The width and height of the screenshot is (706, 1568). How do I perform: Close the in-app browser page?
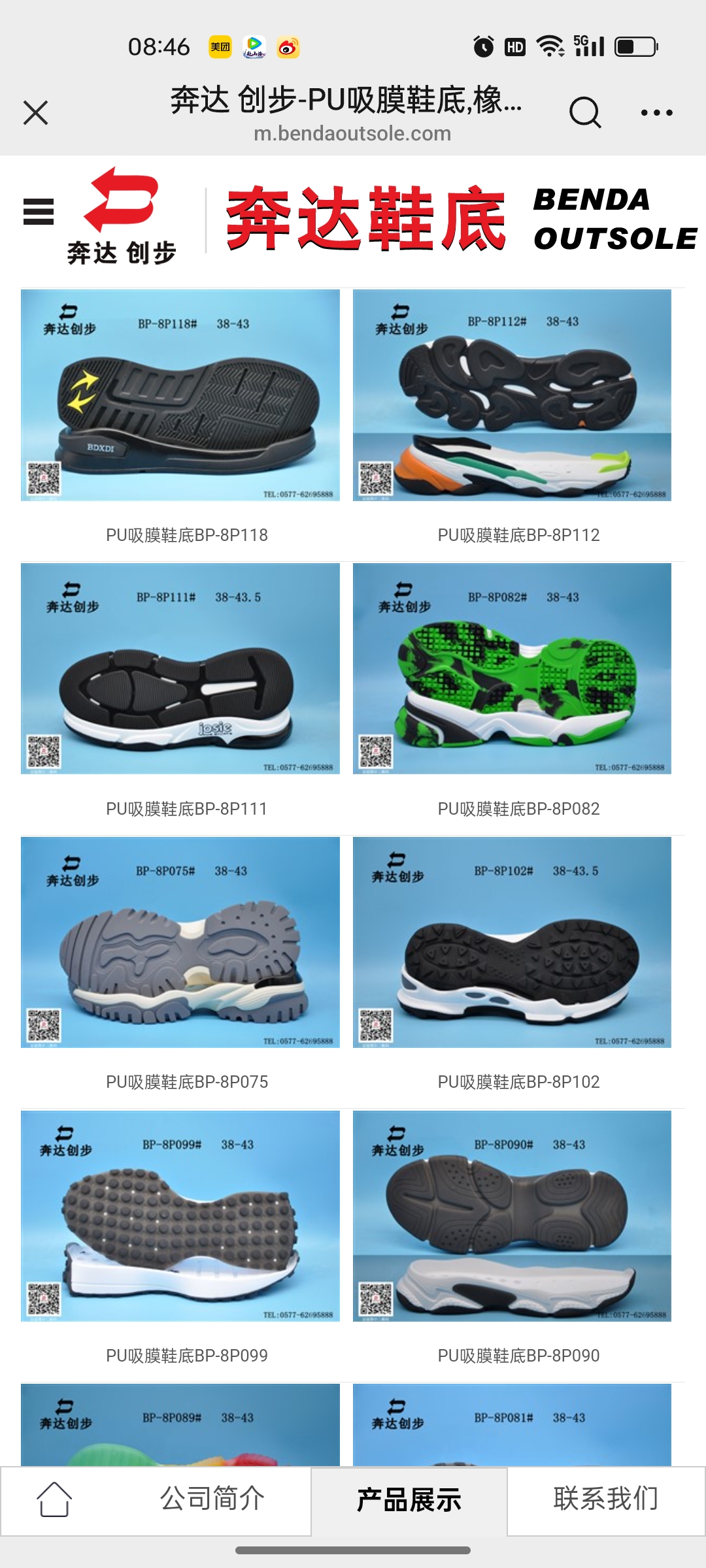[x=36, y=112]
